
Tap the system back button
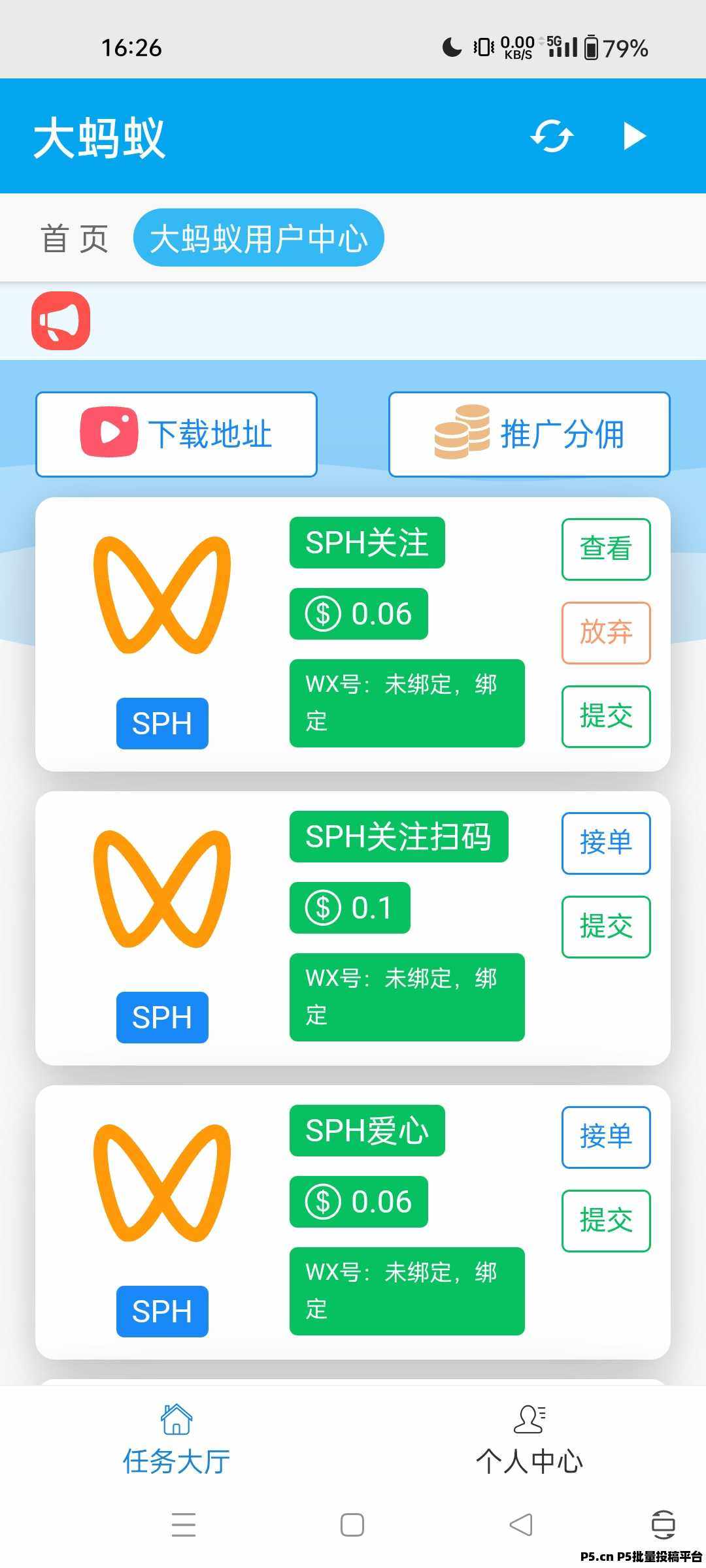(x=521, y=1525)
